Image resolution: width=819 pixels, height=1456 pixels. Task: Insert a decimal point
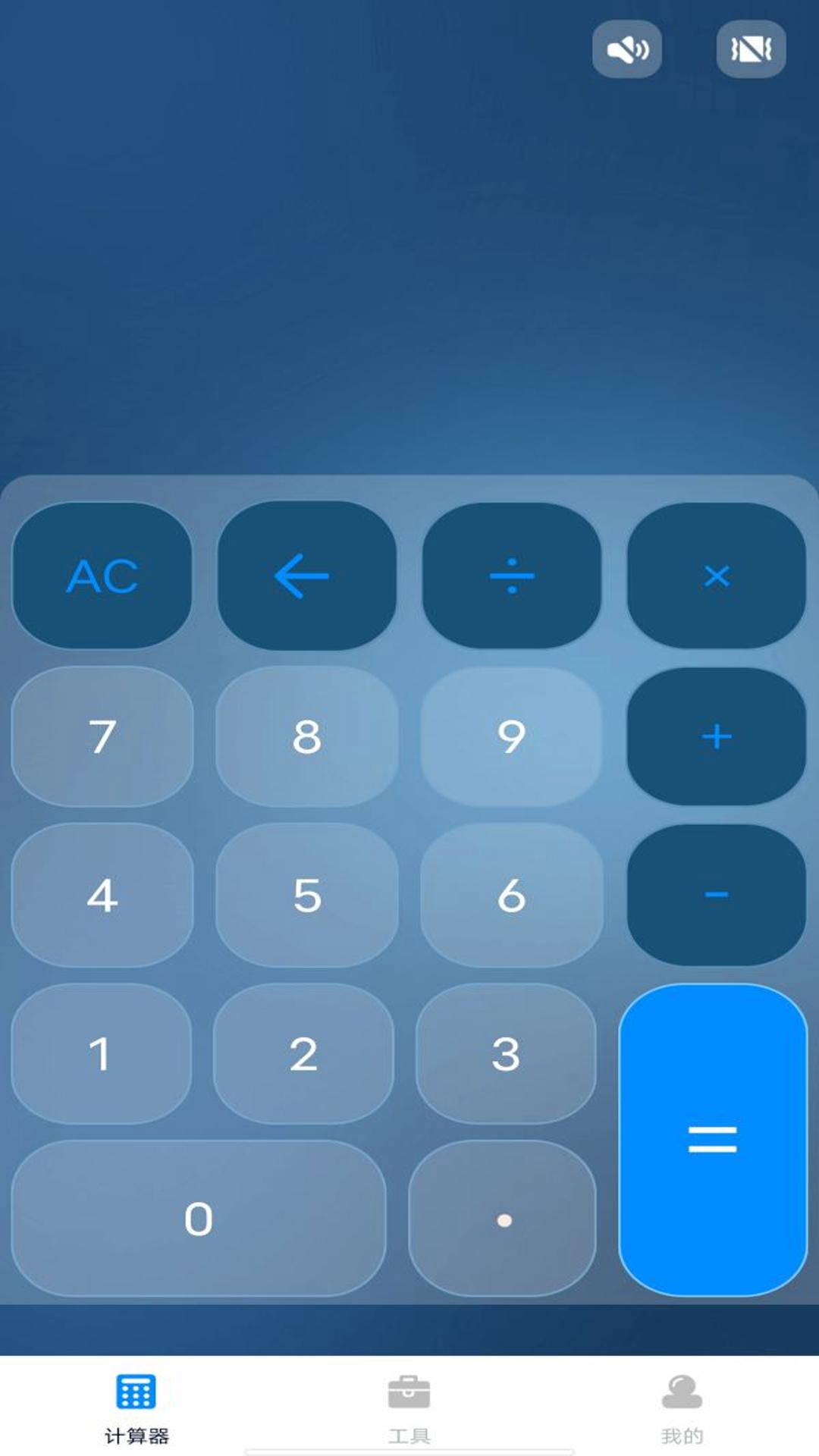coord(503,1219)
